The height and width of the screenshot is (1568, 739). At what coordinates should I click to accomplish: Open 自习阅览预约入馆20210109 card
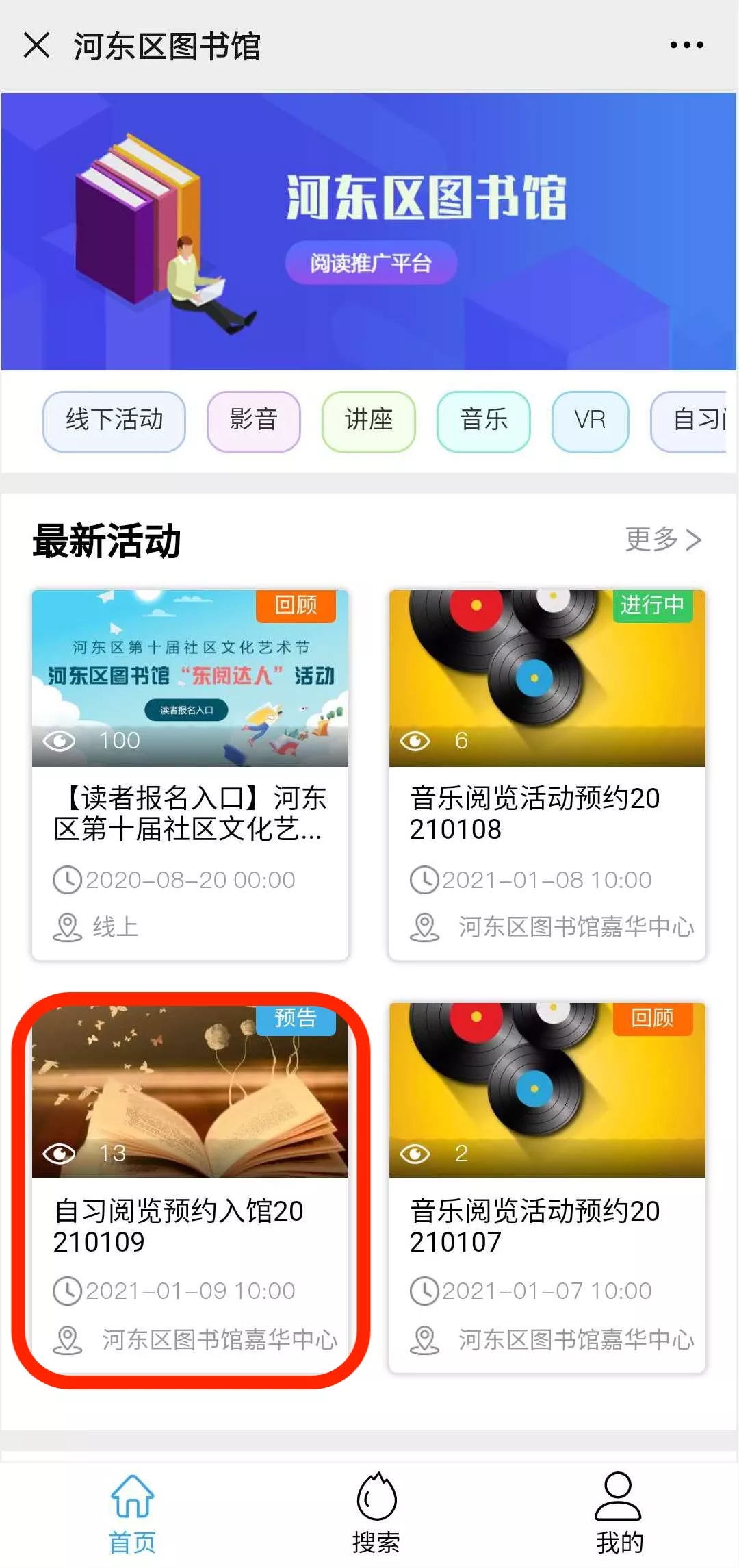click(x=190, y=1188)
